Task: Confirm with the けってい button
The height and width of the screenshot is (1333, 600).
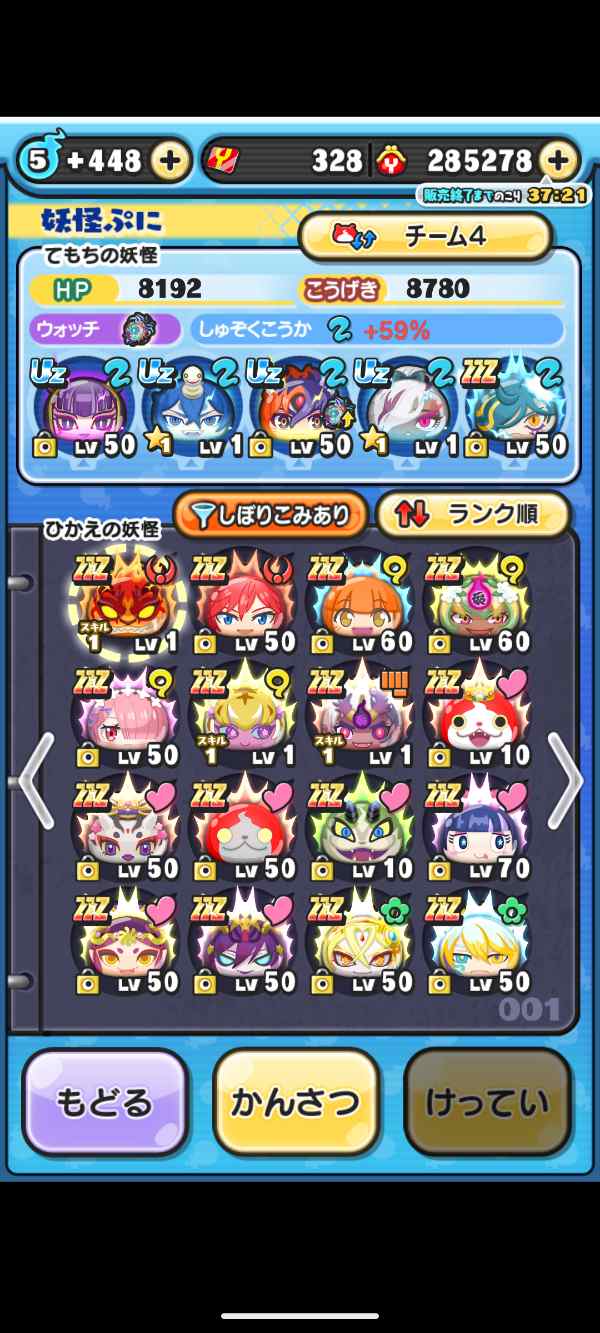Action: coord(487,1102)
